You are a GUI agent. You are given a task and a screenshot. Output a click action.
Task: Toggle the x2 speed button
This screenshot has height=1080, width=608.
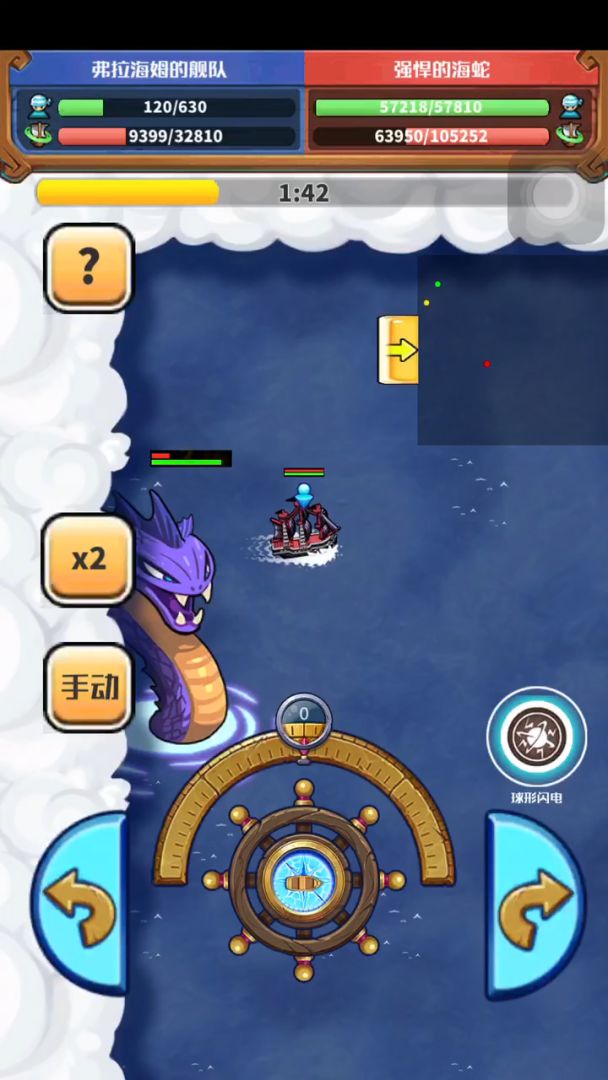tap(89, 559)
